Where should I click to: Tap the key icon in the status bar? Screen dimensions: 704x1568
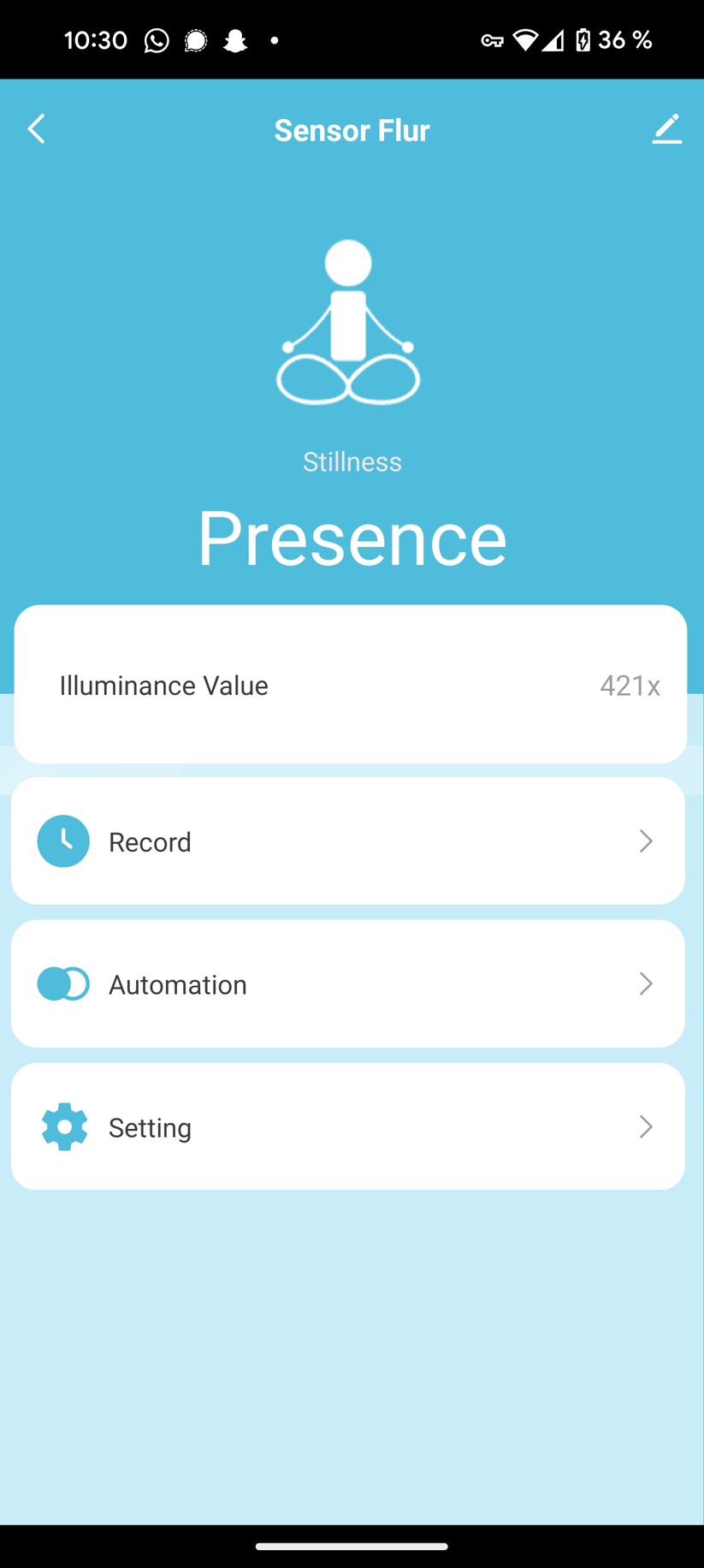(x=494, y=39)
